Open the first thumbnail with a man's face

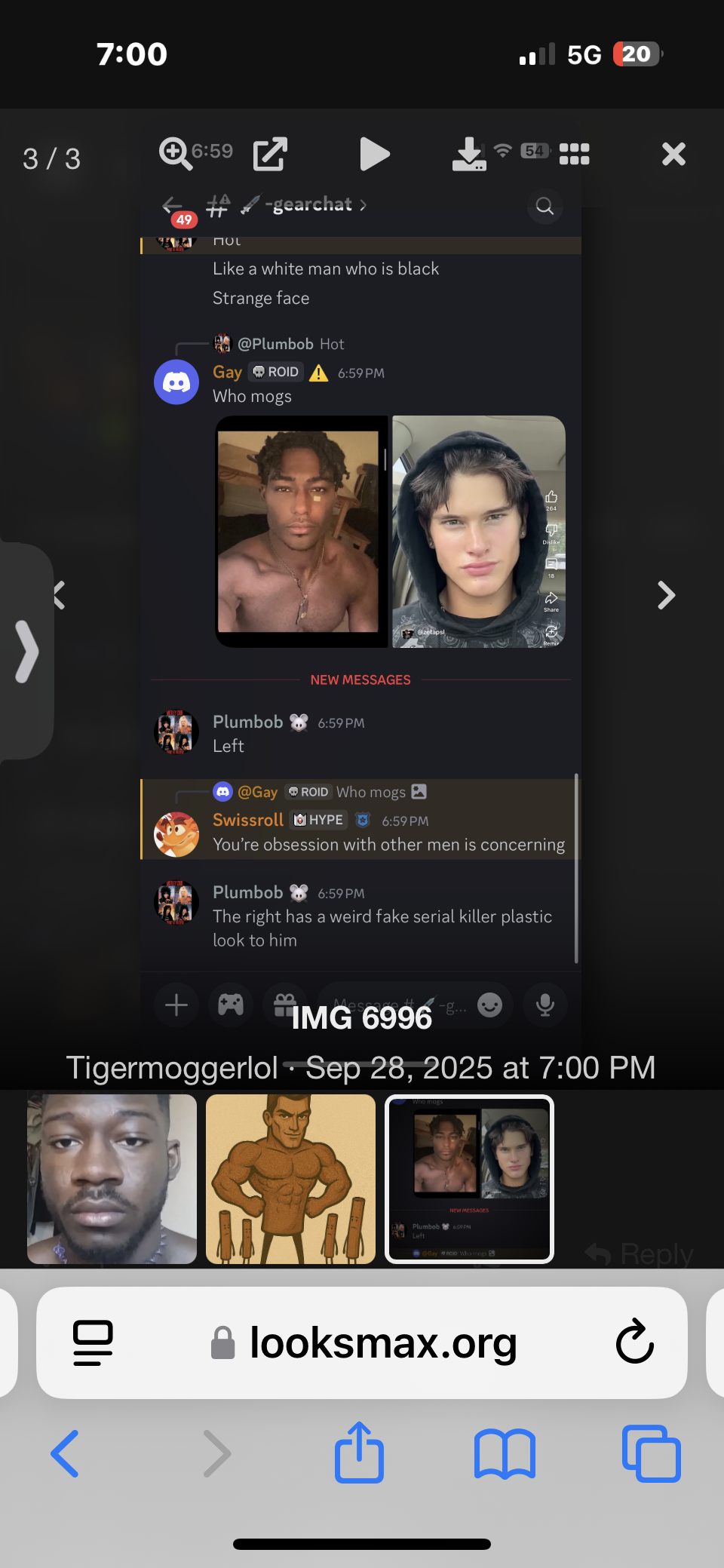[x=112, y=1179]
